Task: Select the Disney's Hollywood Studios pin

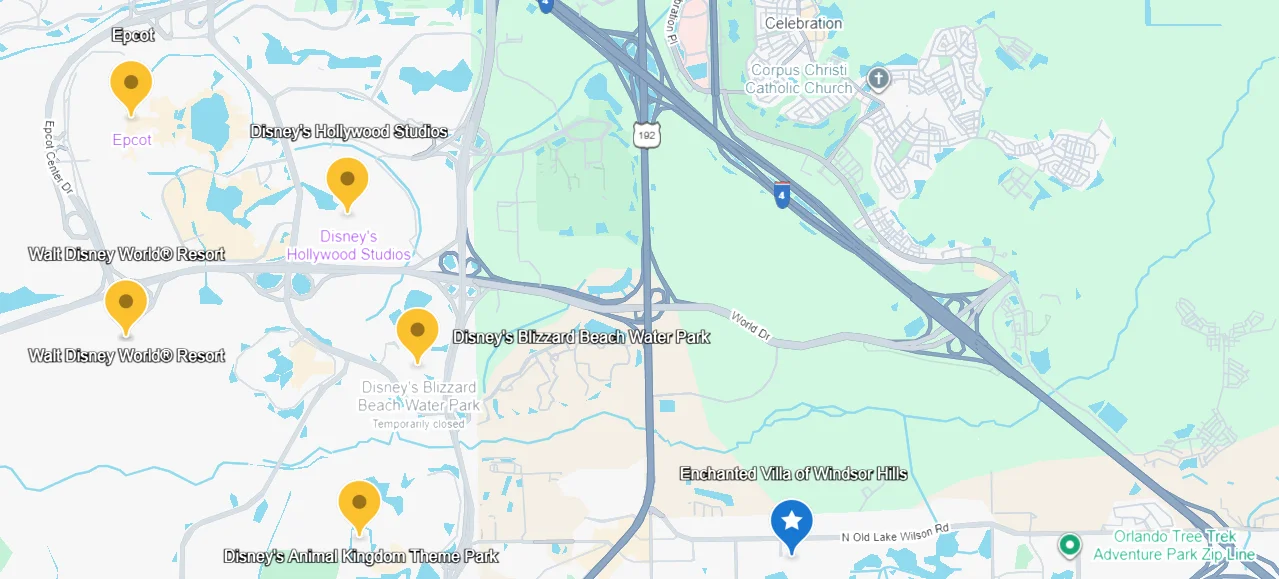Action: (347, 182)
